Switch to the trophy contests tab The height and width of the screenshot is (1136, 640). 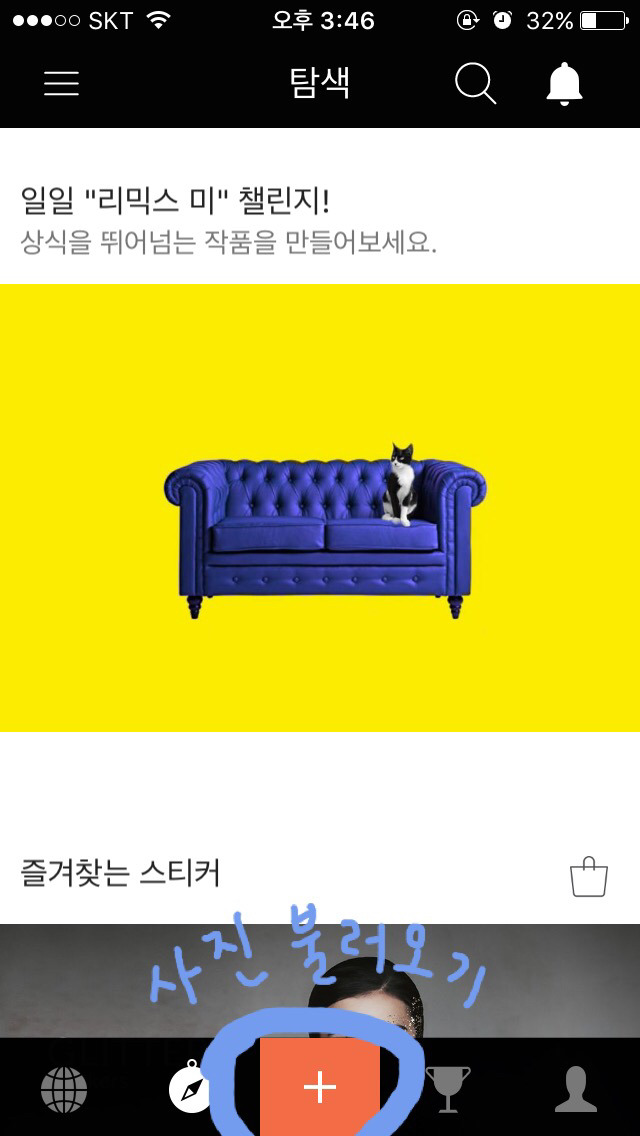click(447, 1088)
